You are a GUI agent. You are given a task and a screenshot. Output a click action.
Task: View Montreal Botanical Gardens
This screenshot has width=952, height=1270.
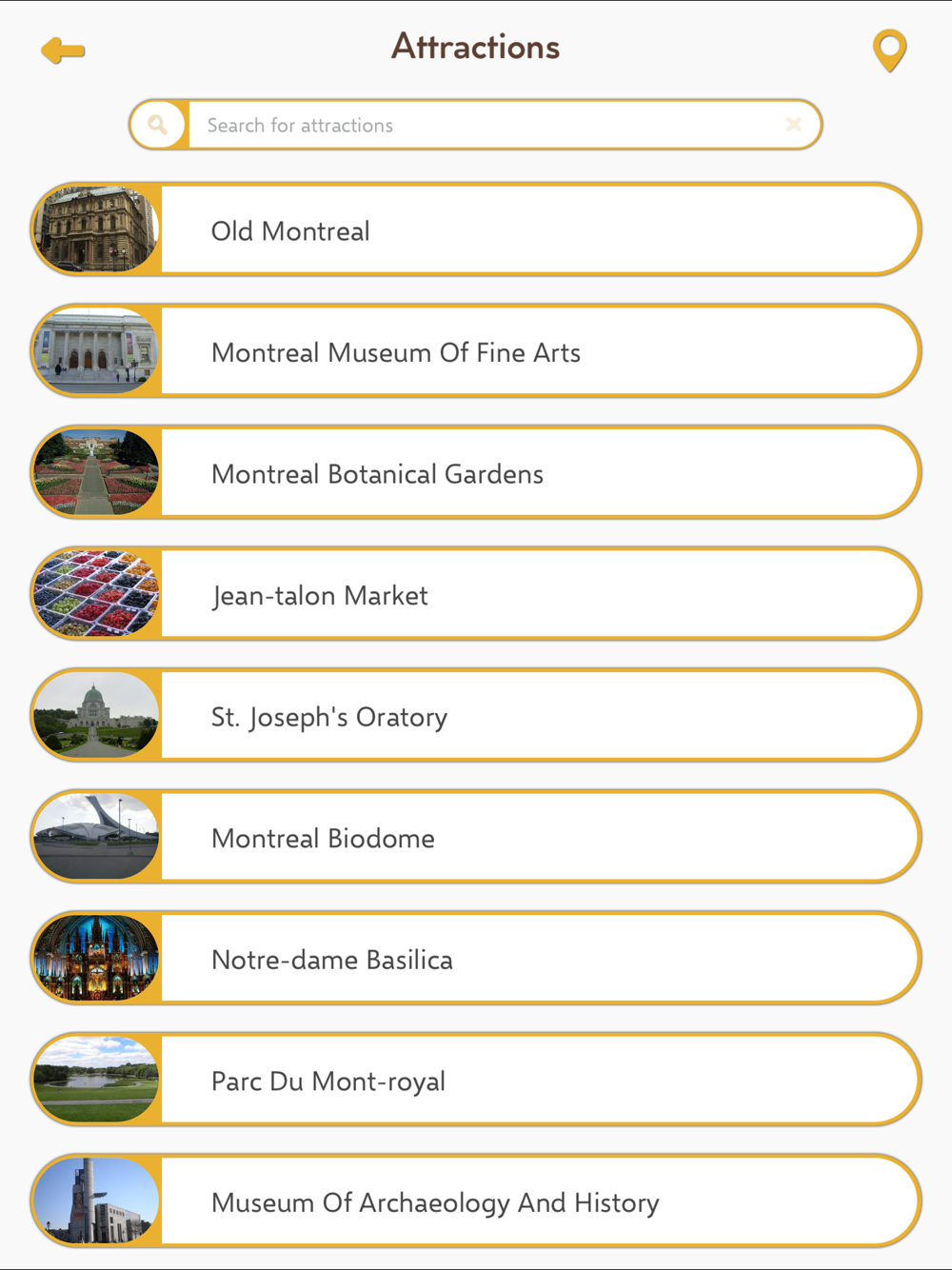[x=476, y=473]
